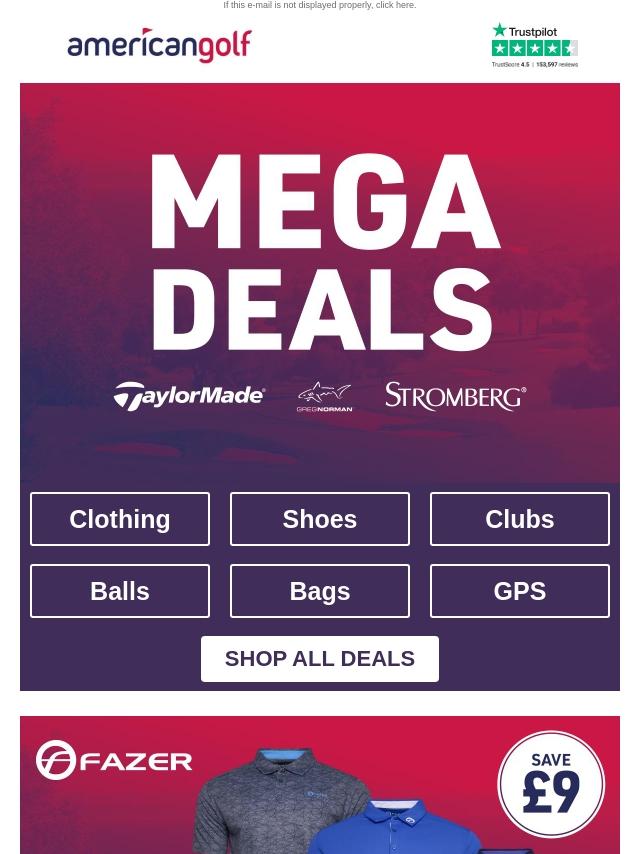Tap SHOP ALL DEALS

tap(320, 659)
